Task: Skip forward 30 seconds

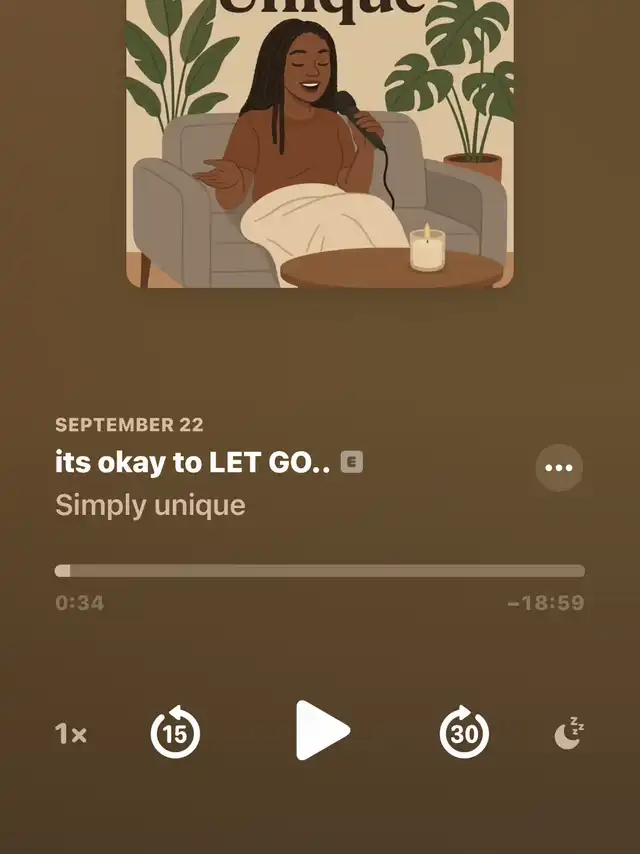Action: coord(465,734)
